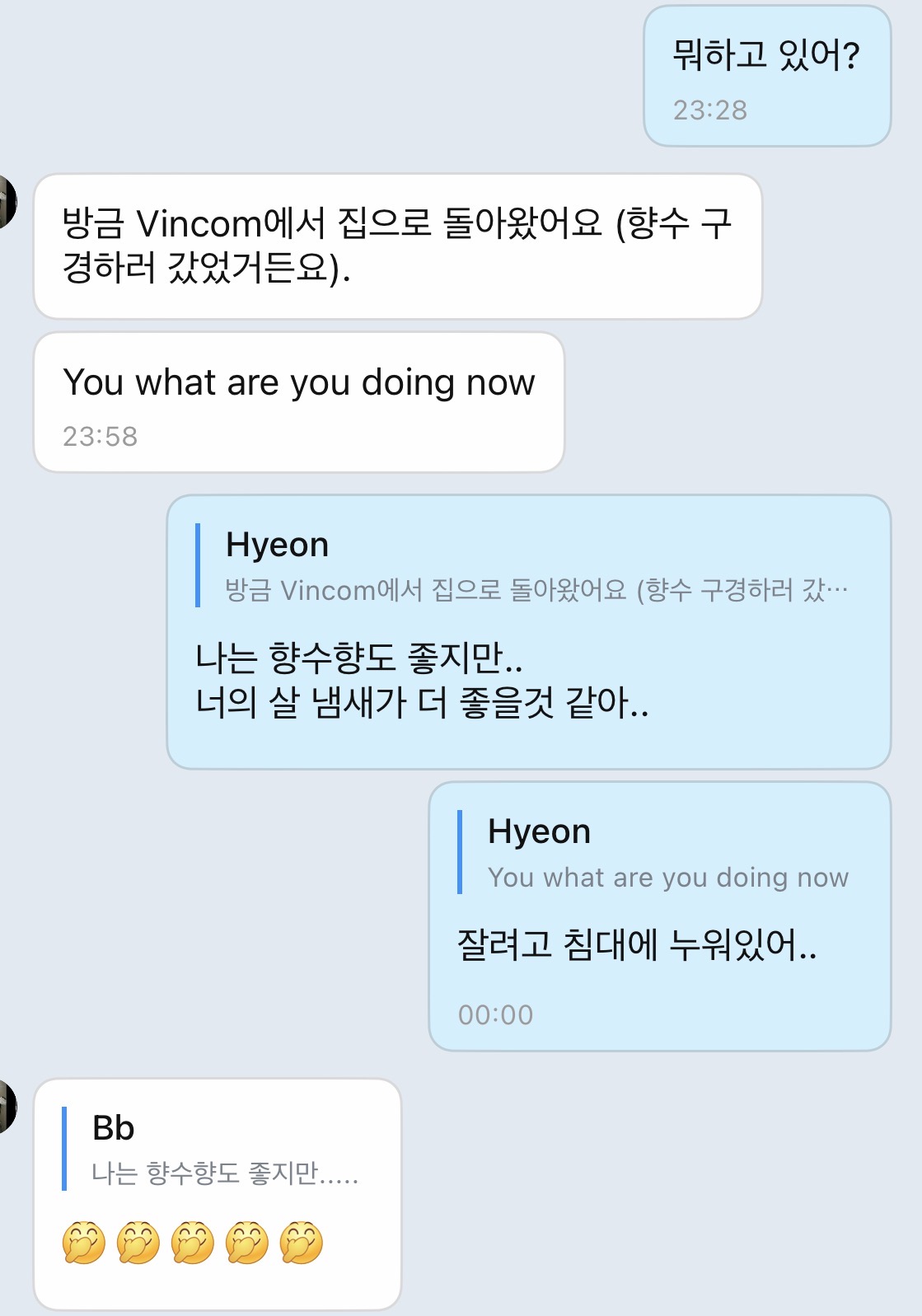The width and height of the screenshot is (922, 1316).
Task: Open sender avatar beside Vincom message
Action: point(7,202)
